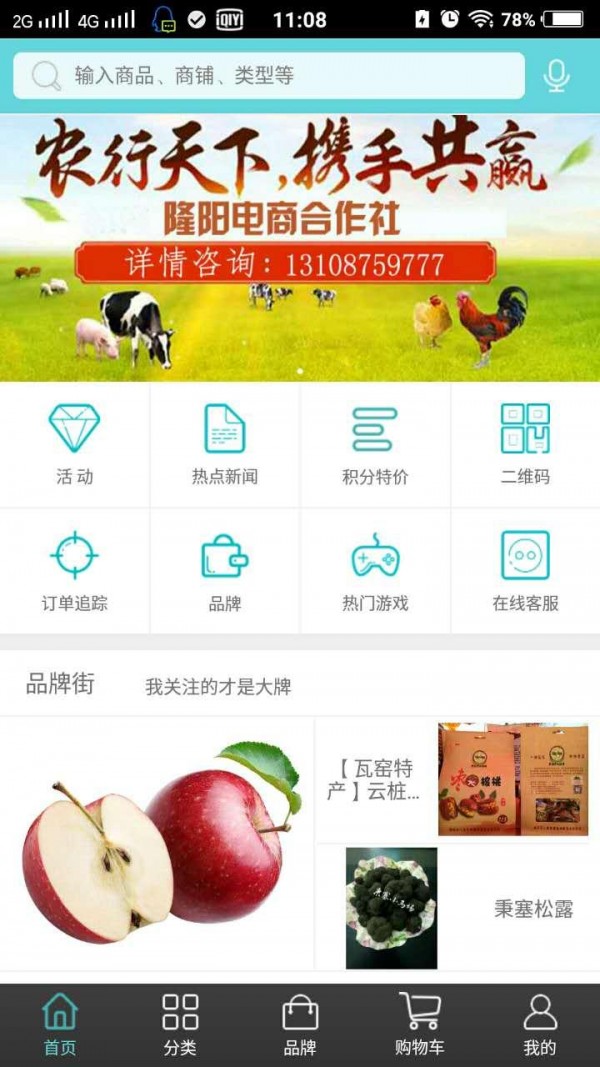Open the 秉塞松露 truffle product card
The width and height of the screenshot is (600, 1067).
tap(456, 907)
